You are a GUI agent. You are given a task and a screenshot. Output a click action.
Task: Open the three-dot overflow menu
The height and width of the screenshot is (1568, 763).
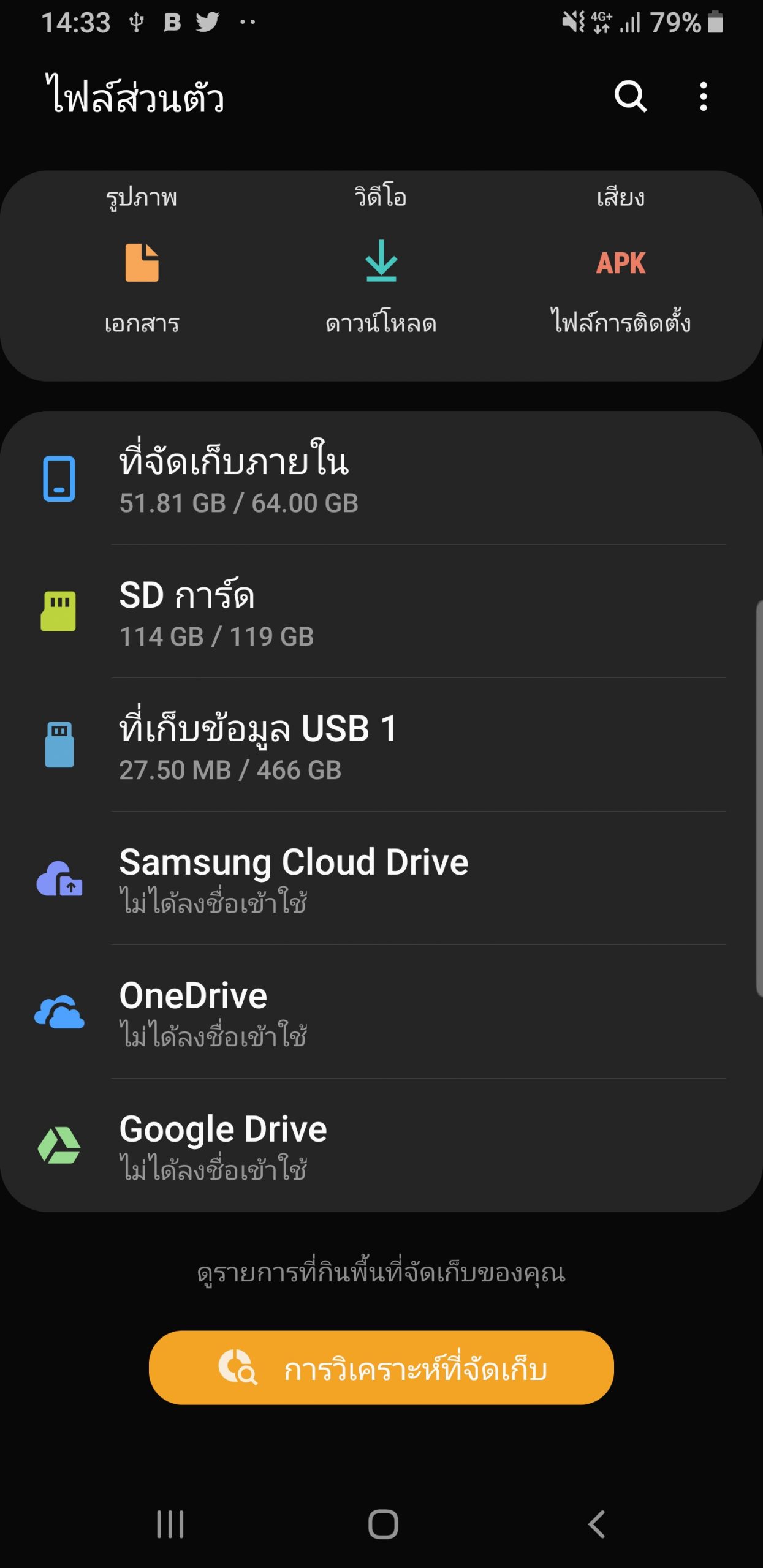coord(703,96)
